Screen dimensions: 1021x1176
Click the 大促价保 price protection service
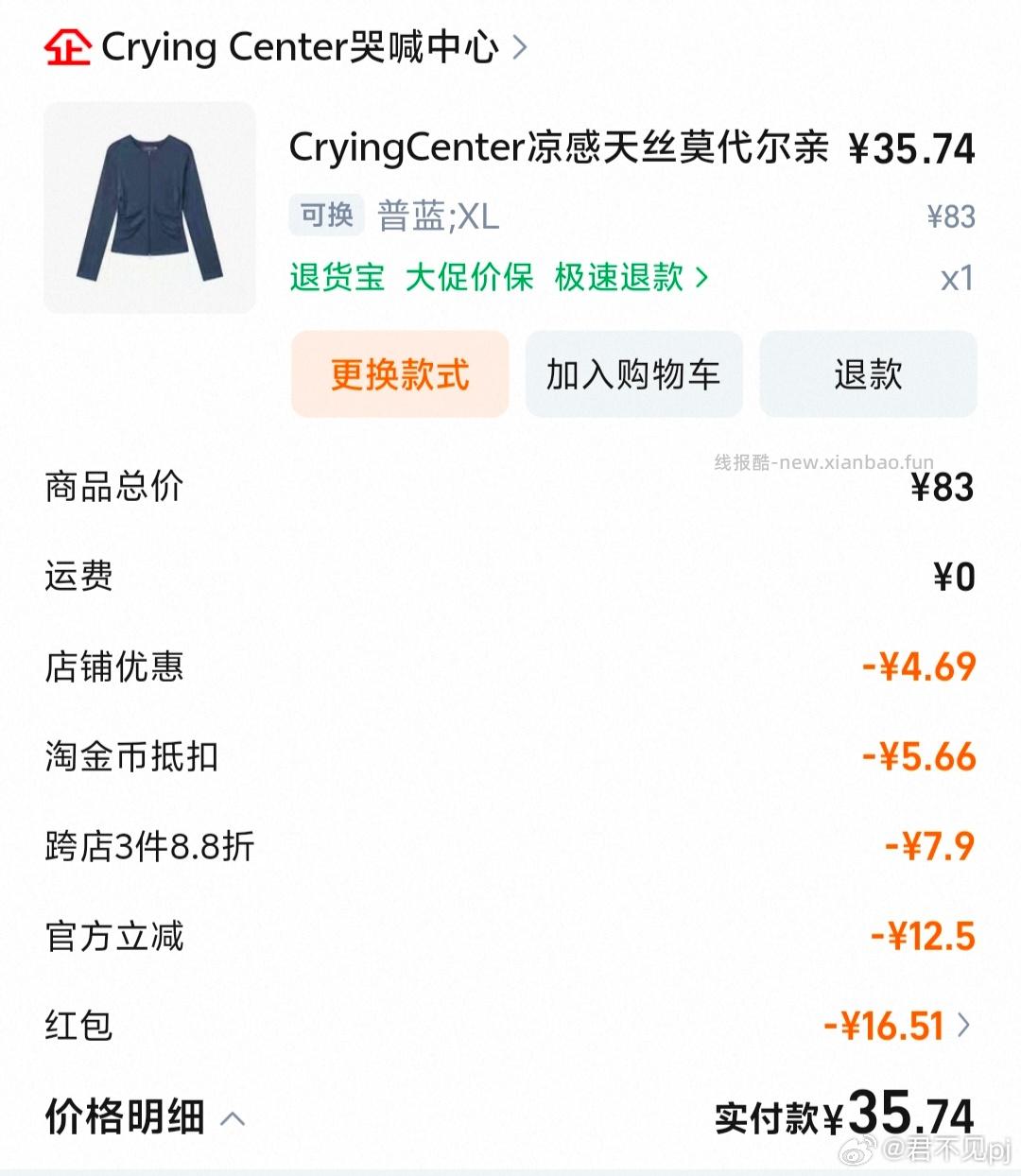[x=470, y=278]
